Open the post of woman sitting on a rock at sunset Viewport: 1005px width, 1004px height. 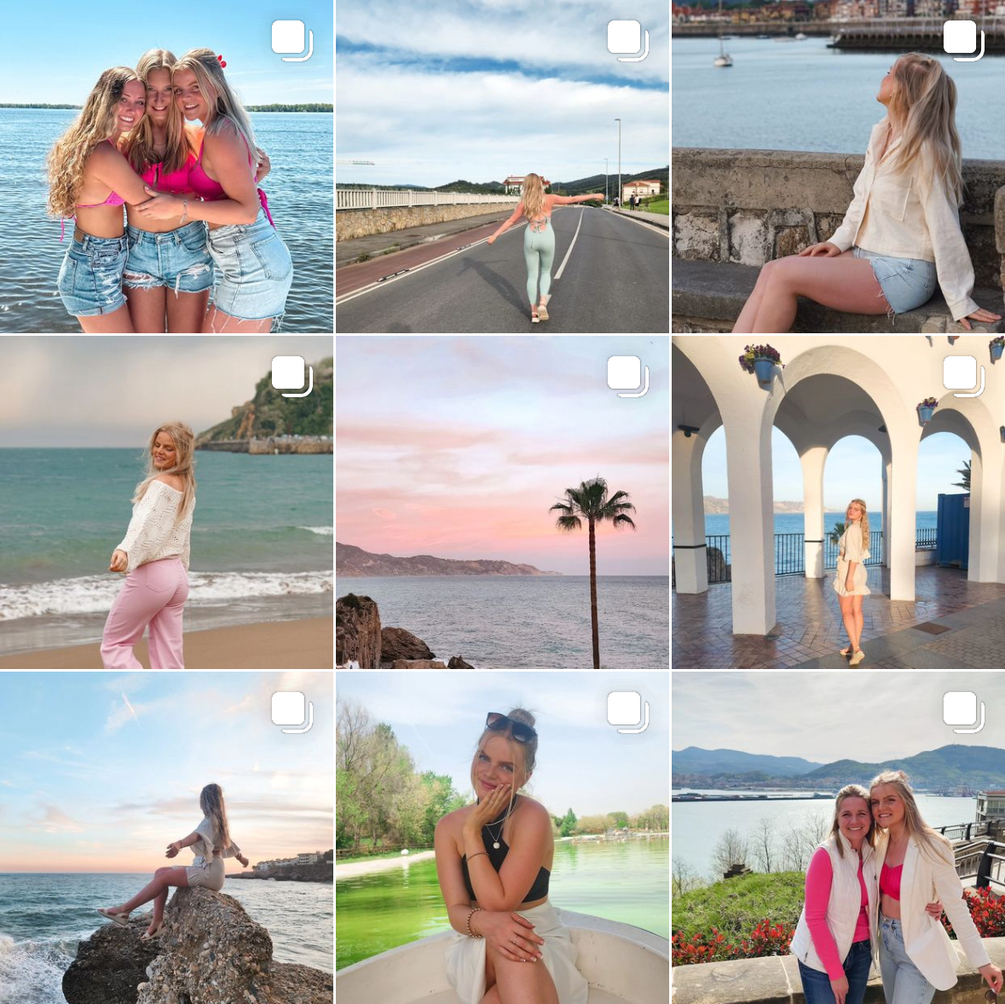[166, 838]
